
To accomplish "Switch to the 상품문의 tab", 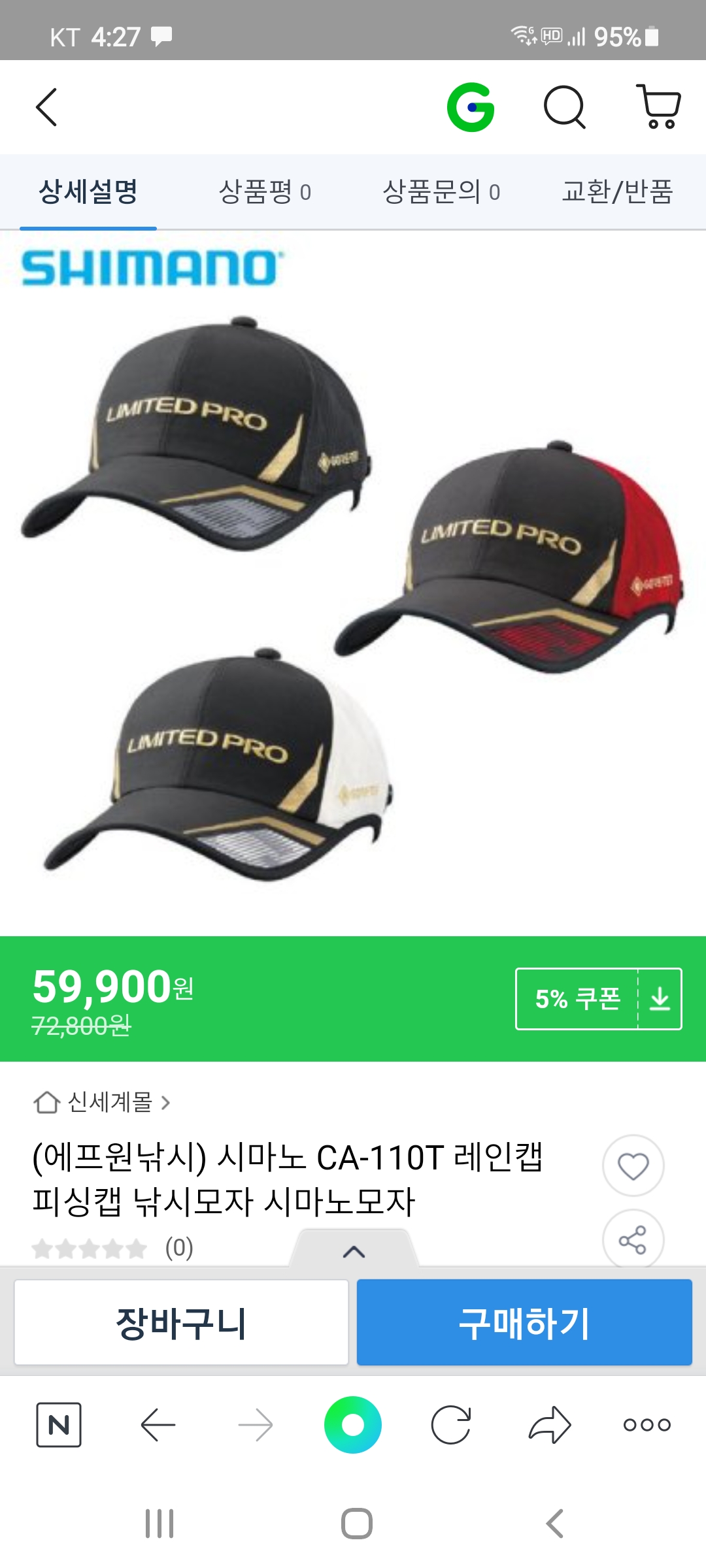I will pos(441,192).
